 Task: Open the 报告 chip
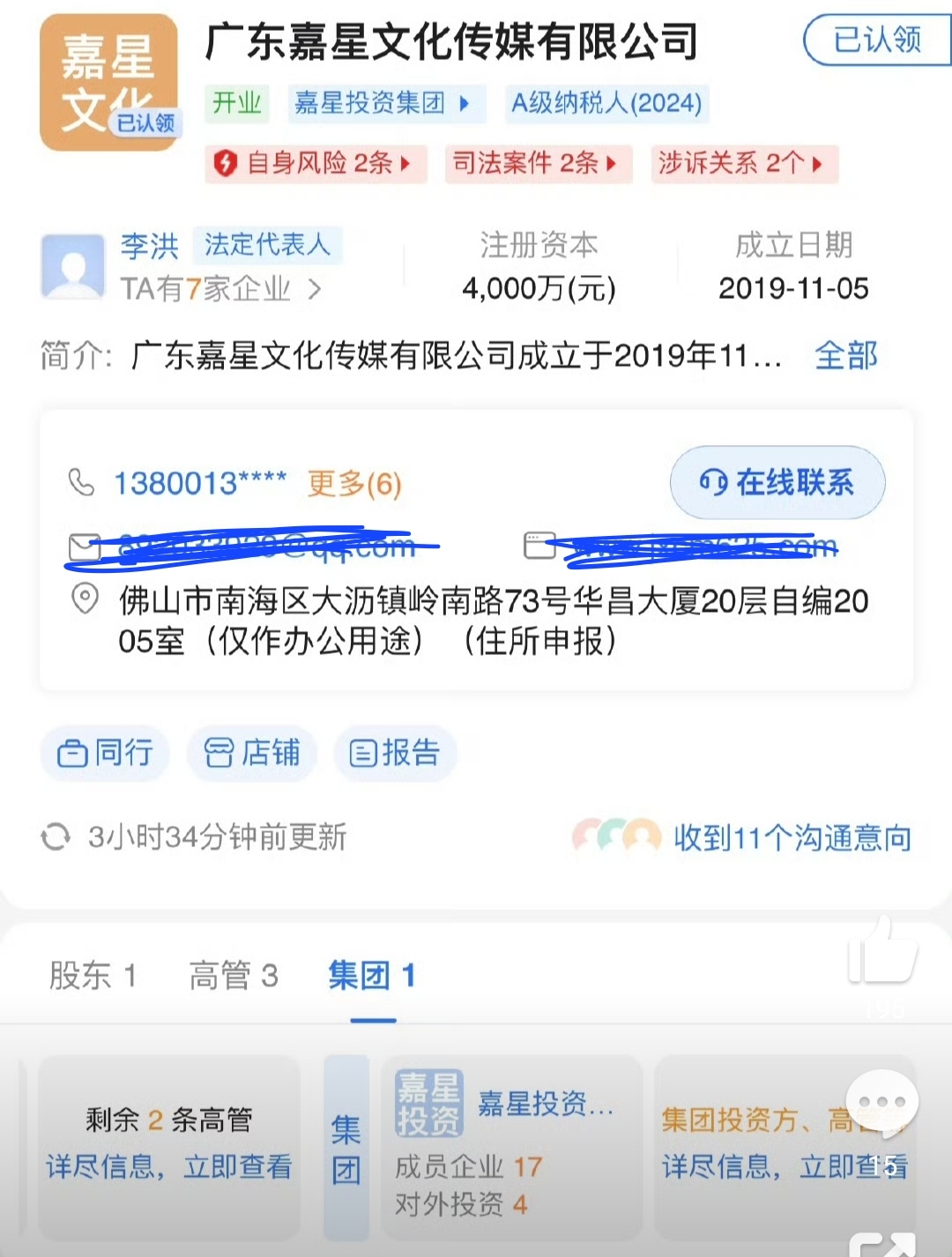pyautogui.click(x=395, y=753)
